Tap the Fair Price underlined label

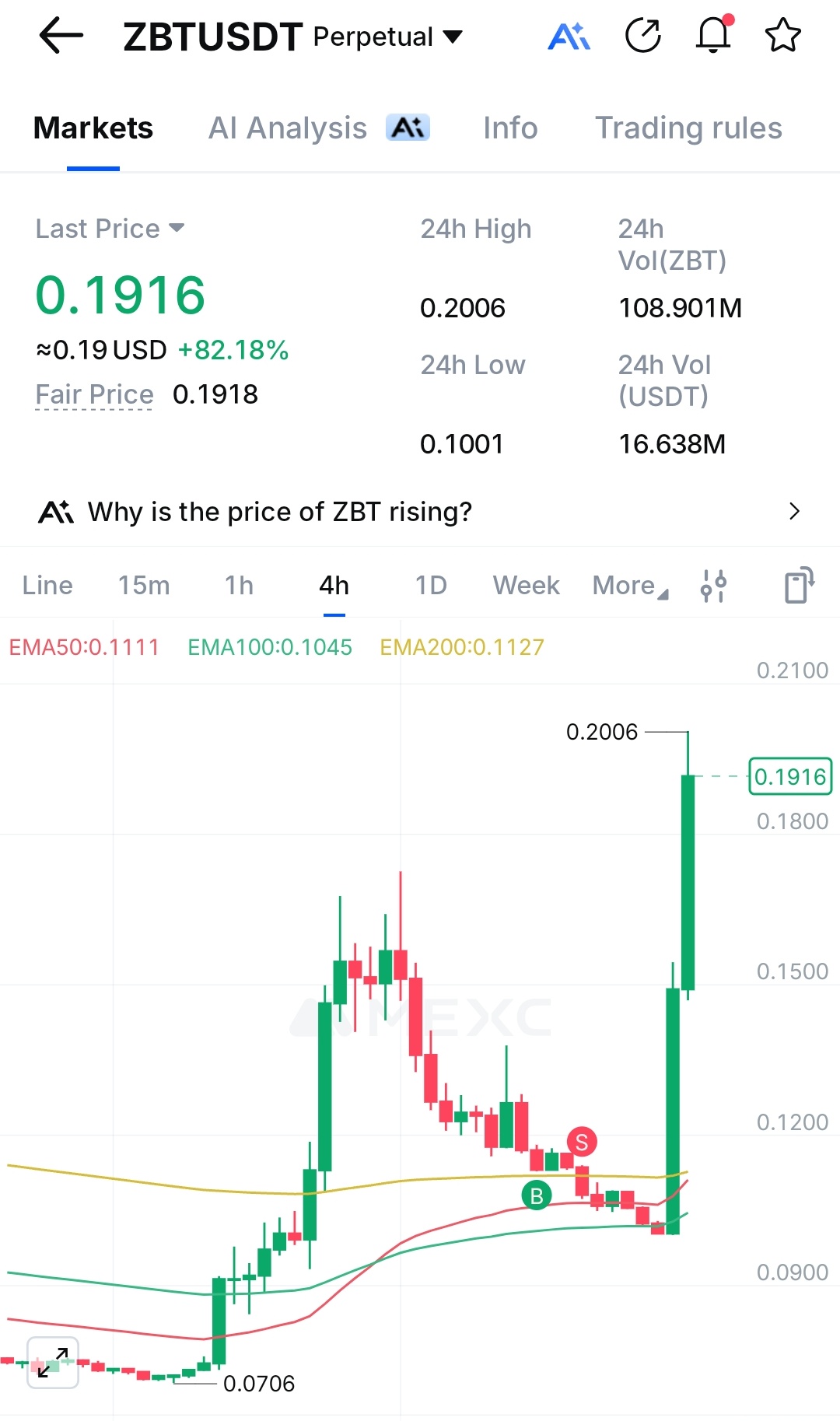click(x=94, y=394)
